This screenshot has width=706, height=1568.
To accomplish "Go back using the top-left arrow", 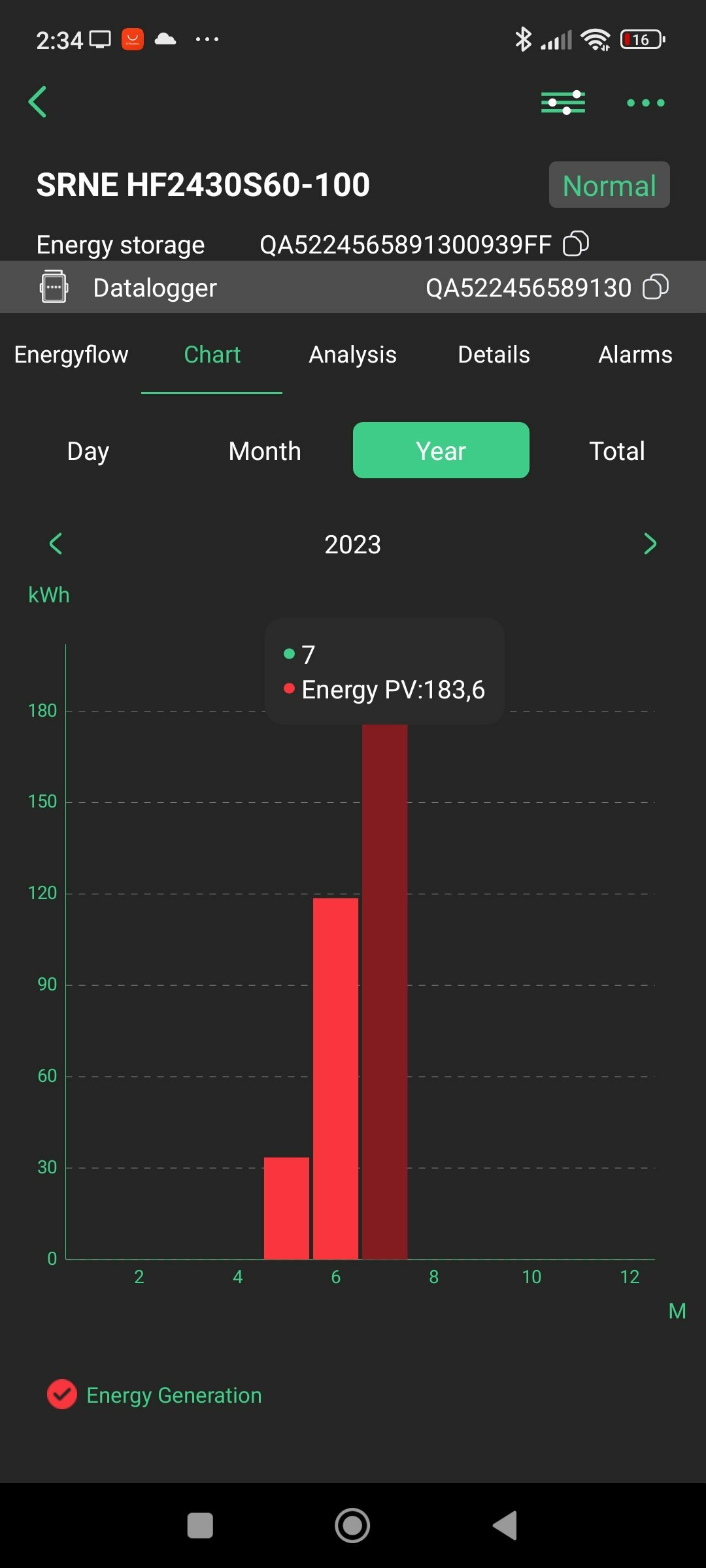I will (x=38, y=102).
